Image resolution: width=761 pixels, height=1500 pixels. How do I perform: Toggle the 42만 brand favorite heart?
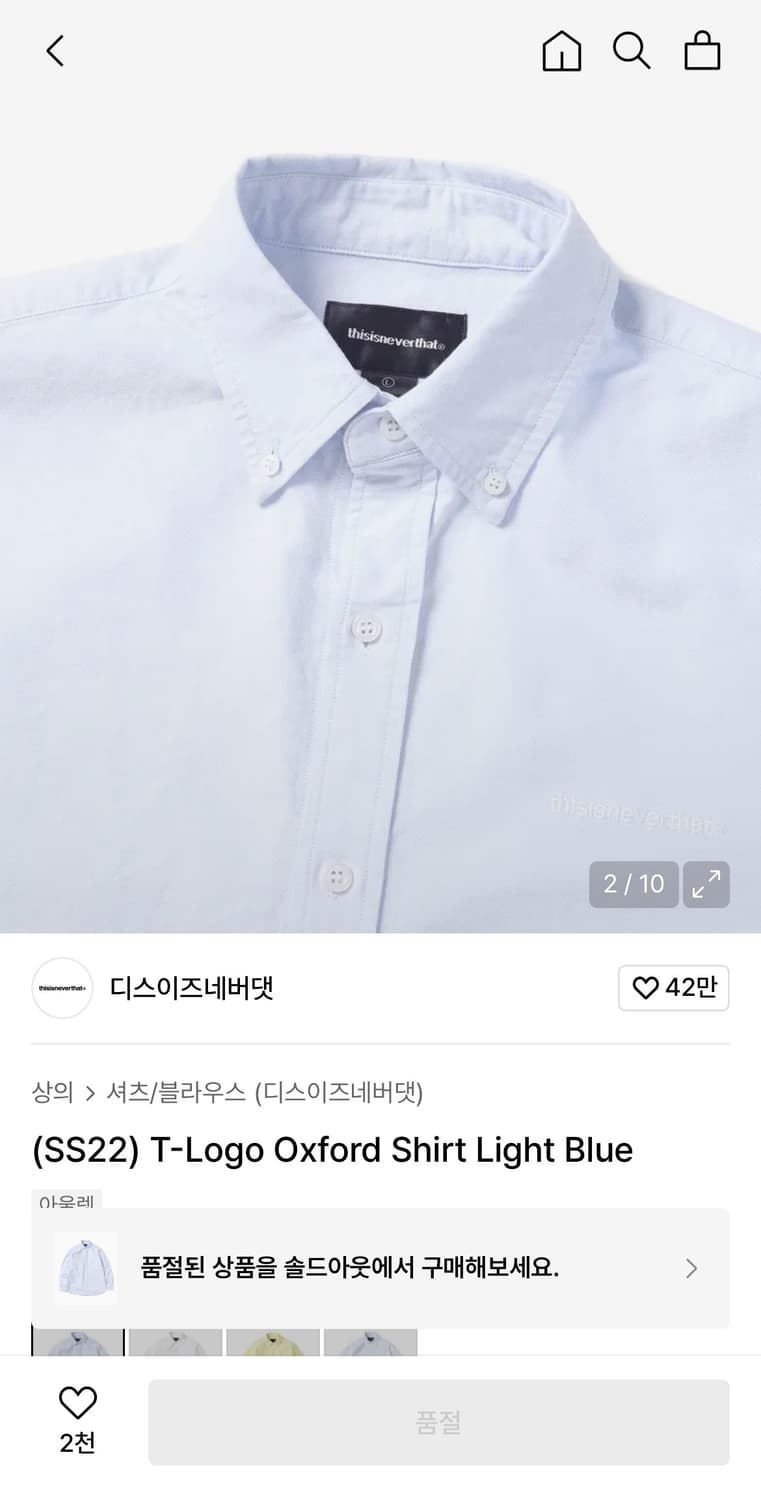point(649,988)
